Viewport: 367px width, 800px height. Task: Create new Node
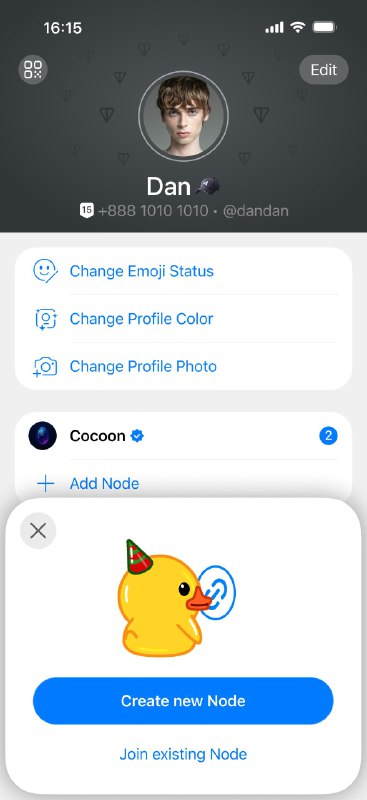click(183, 701)
